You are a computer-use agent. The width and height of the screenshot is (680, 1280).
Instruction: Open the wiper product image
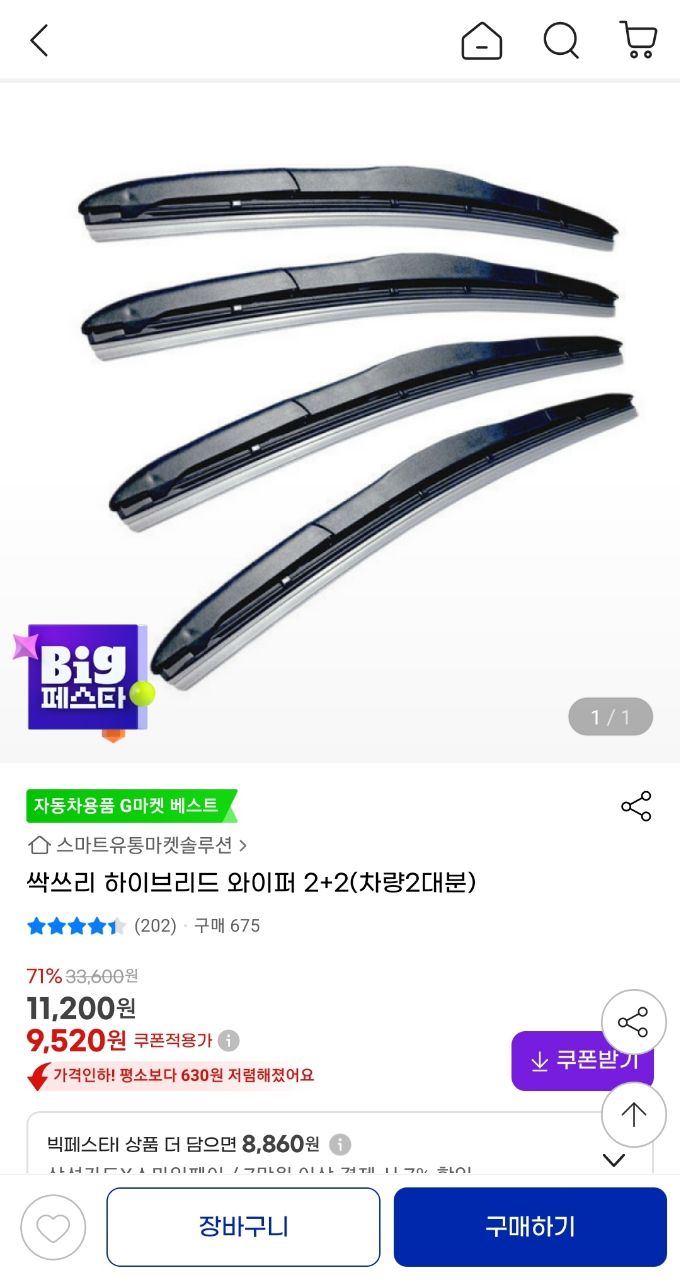[340, 422]
